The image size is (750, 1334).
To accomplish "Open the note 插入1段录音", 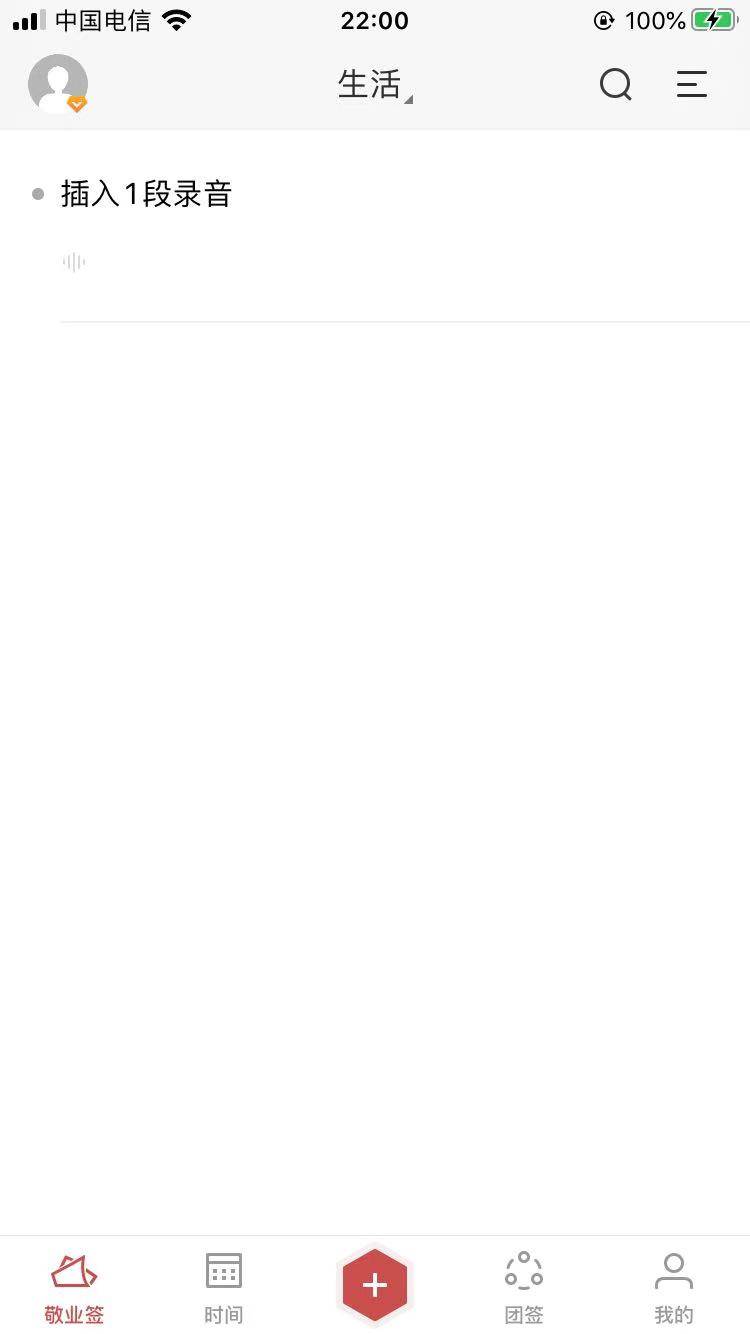I will pyautogui.click(x=146, y=194).
